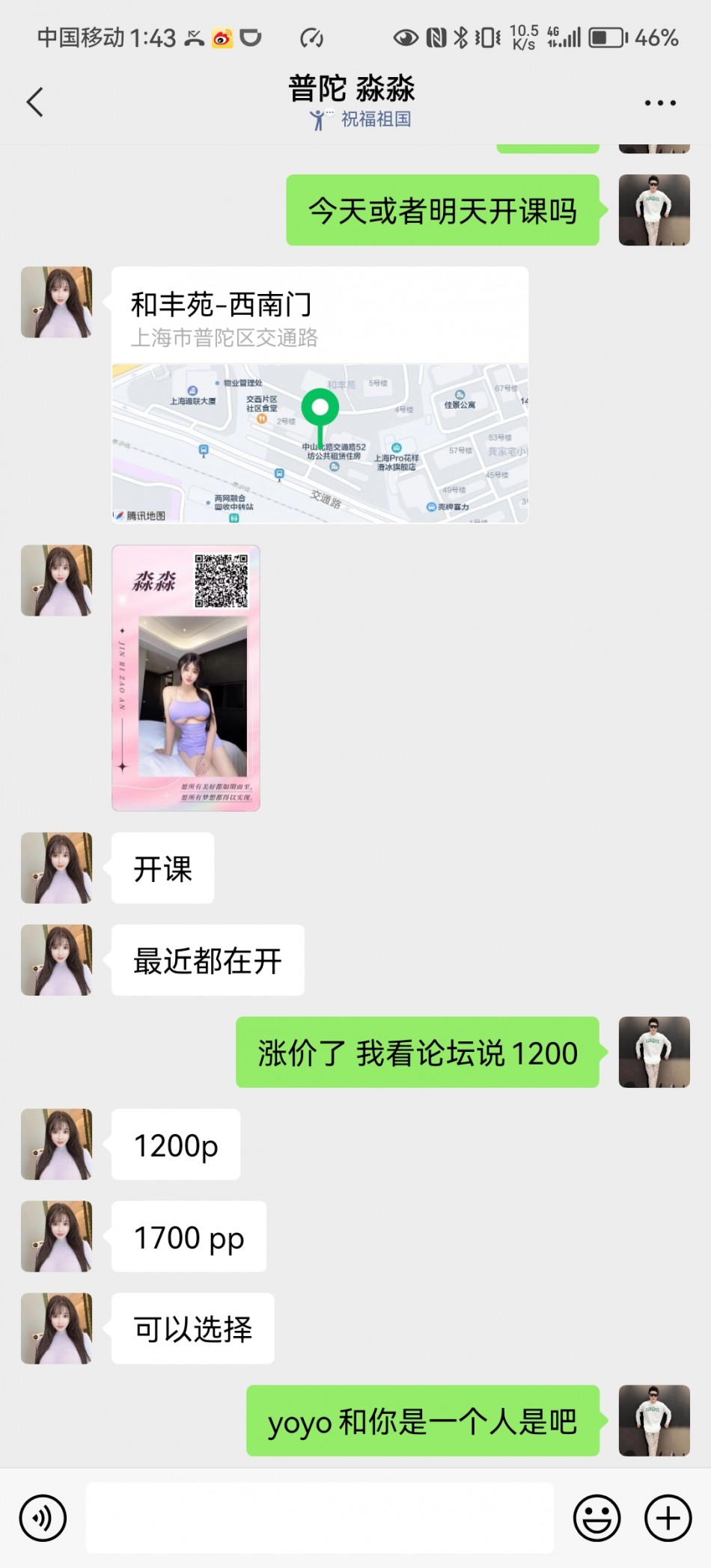
Task: Open the plus attachments menu
Action: [x=668, y=1518]
